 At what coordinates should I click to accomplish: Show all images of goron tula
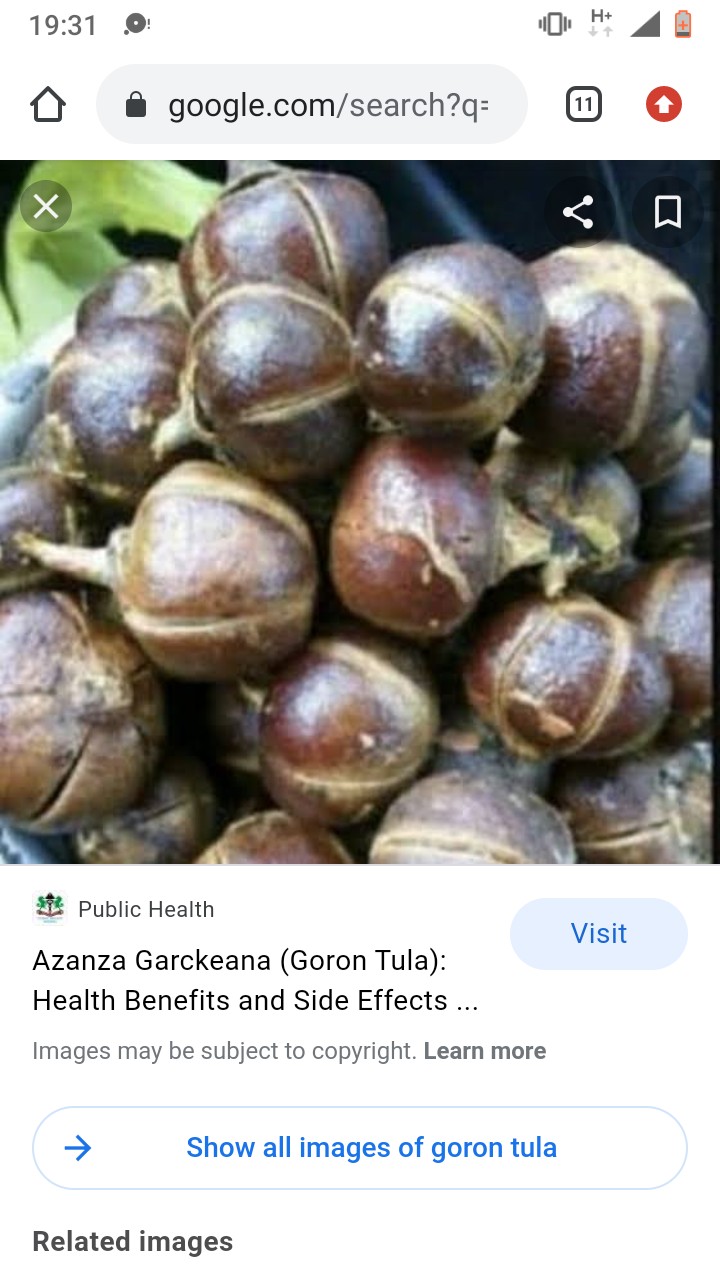point(371,1147)
